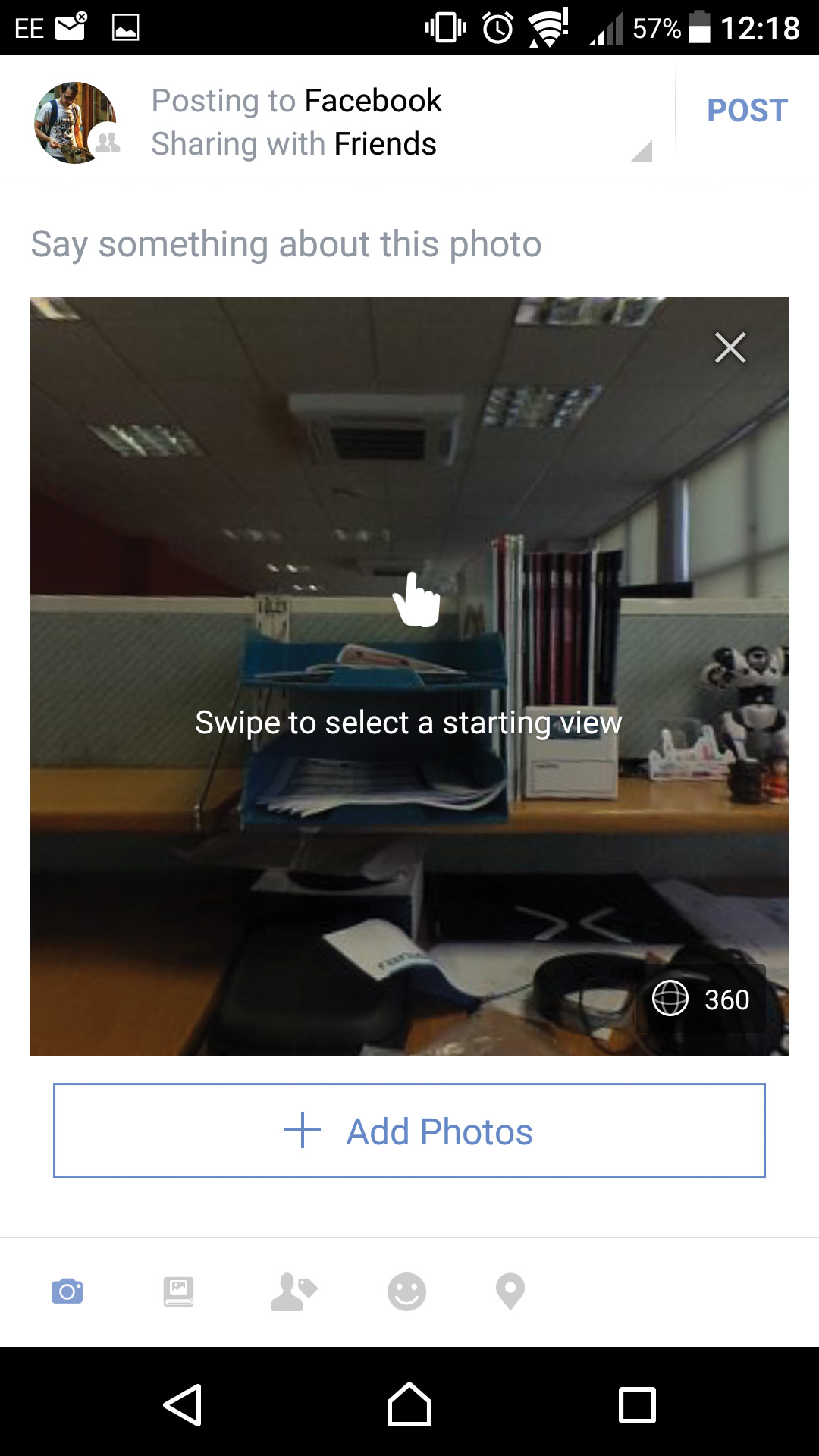The image size is (819, 1456).
Task: Open the photo album icon
Action: pos(179,1291)
